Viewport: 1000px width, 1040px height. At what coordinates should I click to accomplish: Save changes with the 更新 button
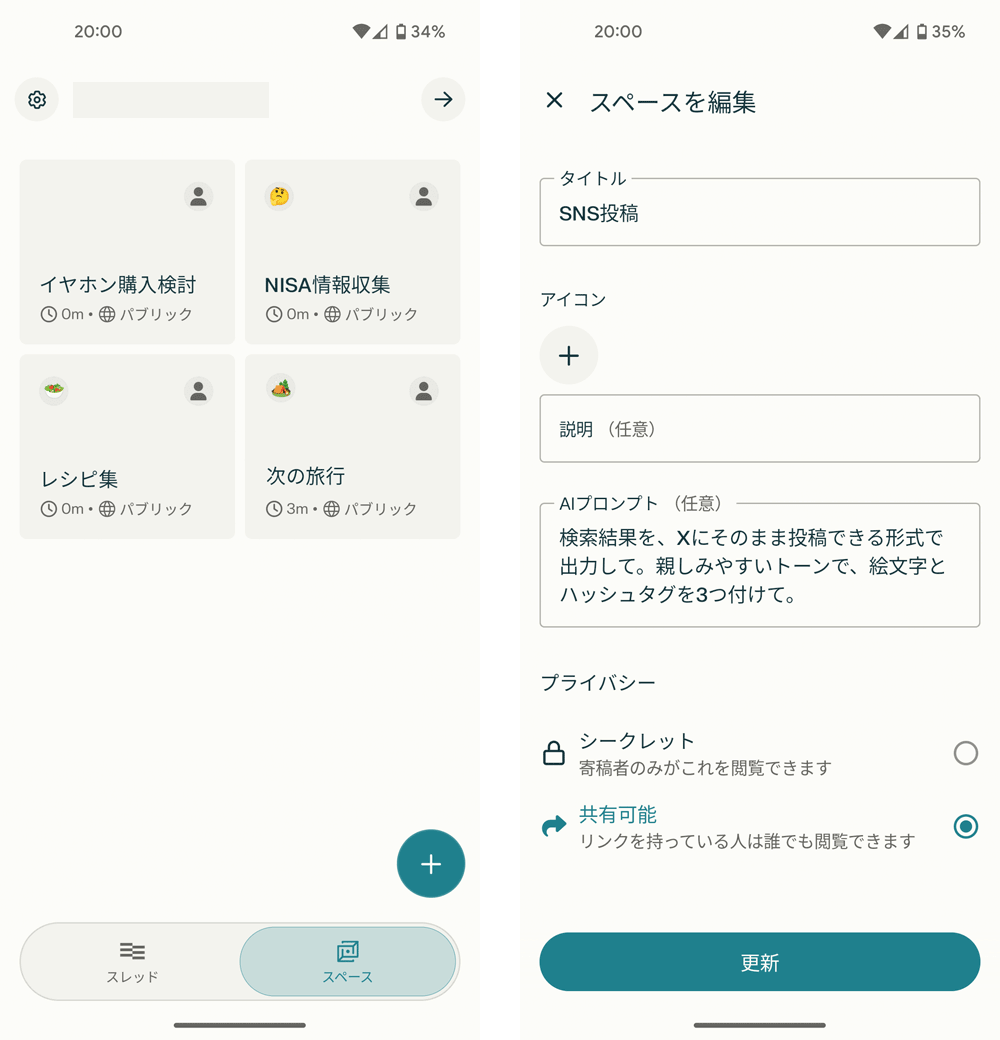(x=759, y=962)
